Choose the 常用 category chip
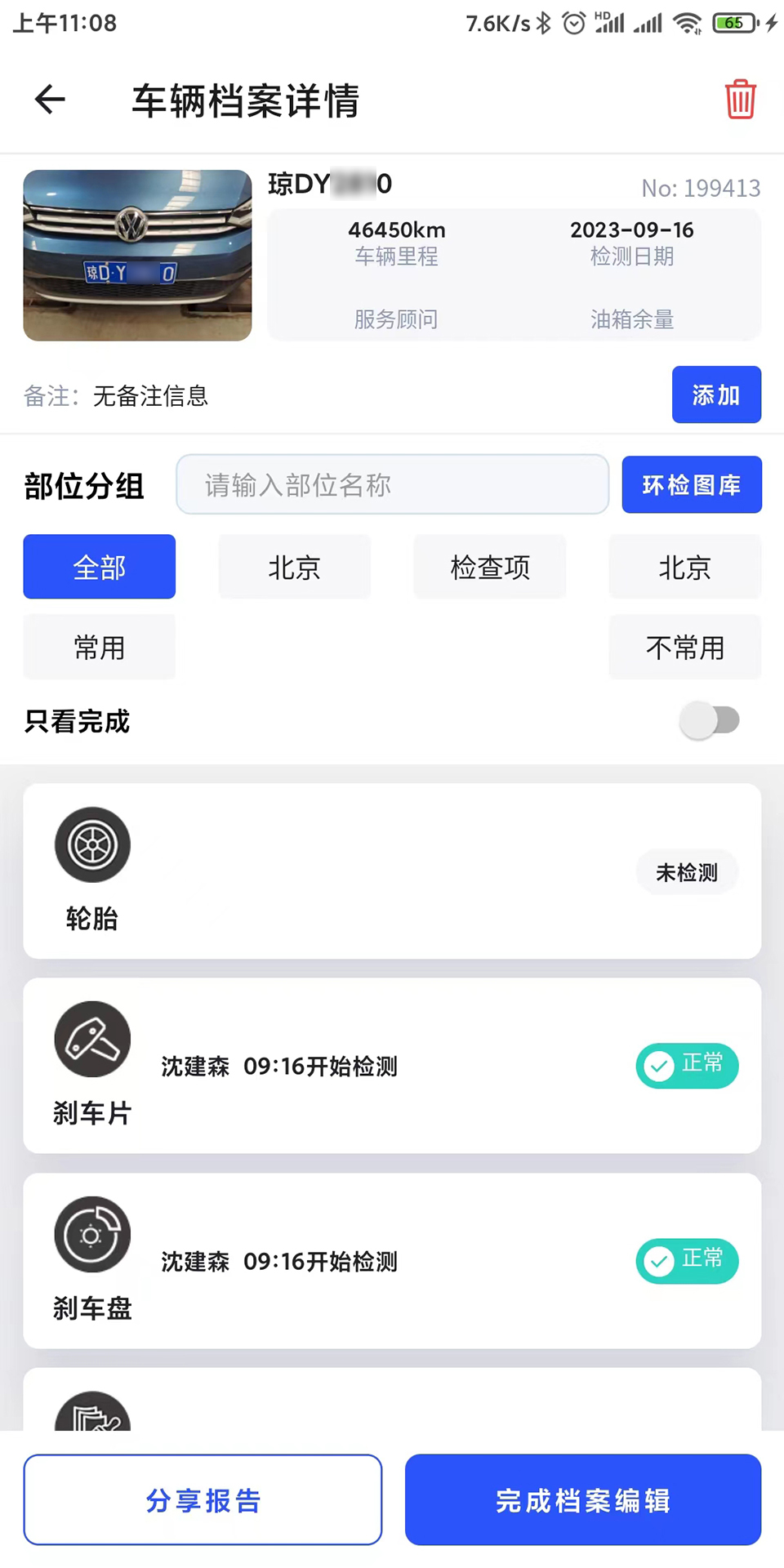Image resolution: width=784 pixels, height=1568 pixels. coord(99,647)
